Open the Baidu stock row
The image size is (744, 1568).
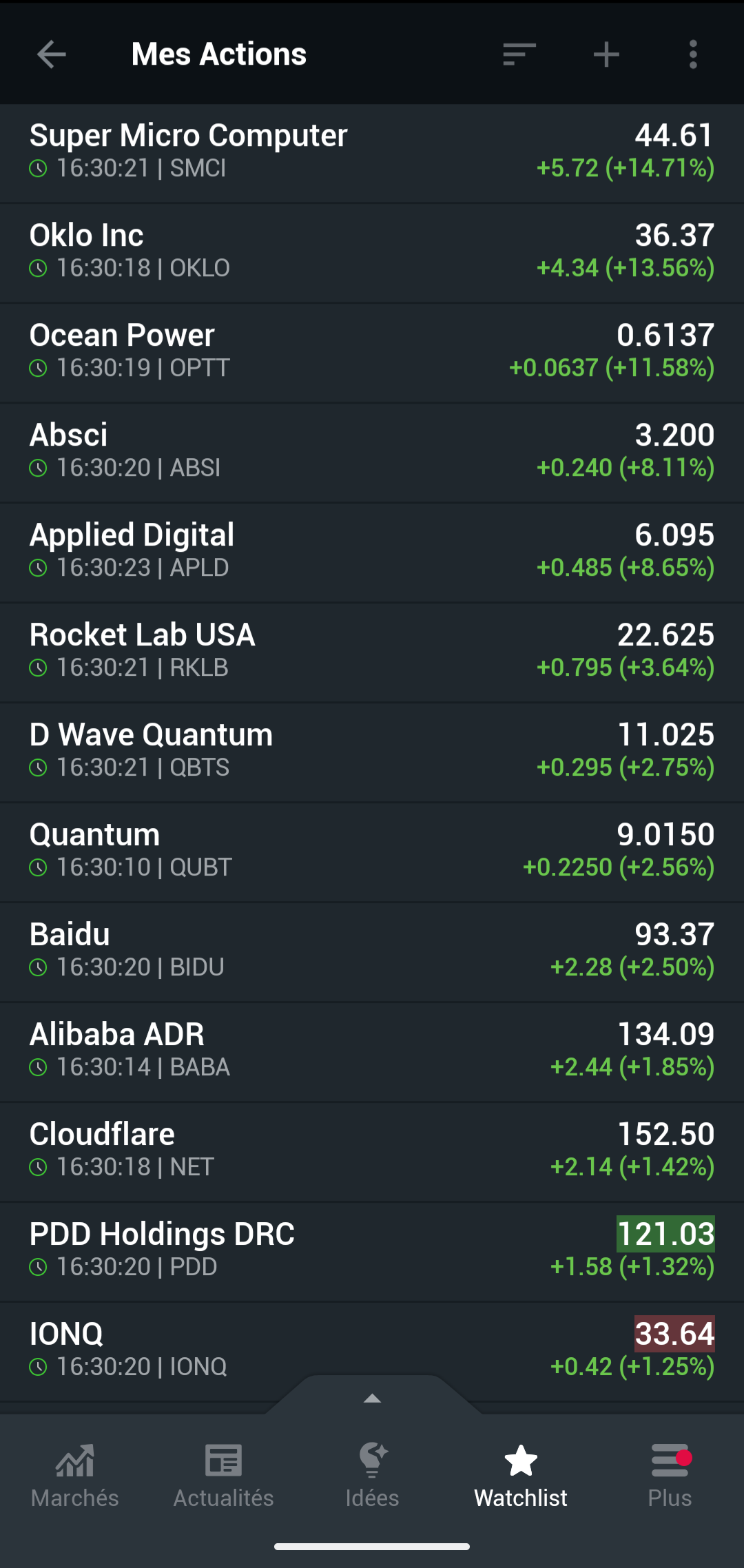[x=372, y=953]
